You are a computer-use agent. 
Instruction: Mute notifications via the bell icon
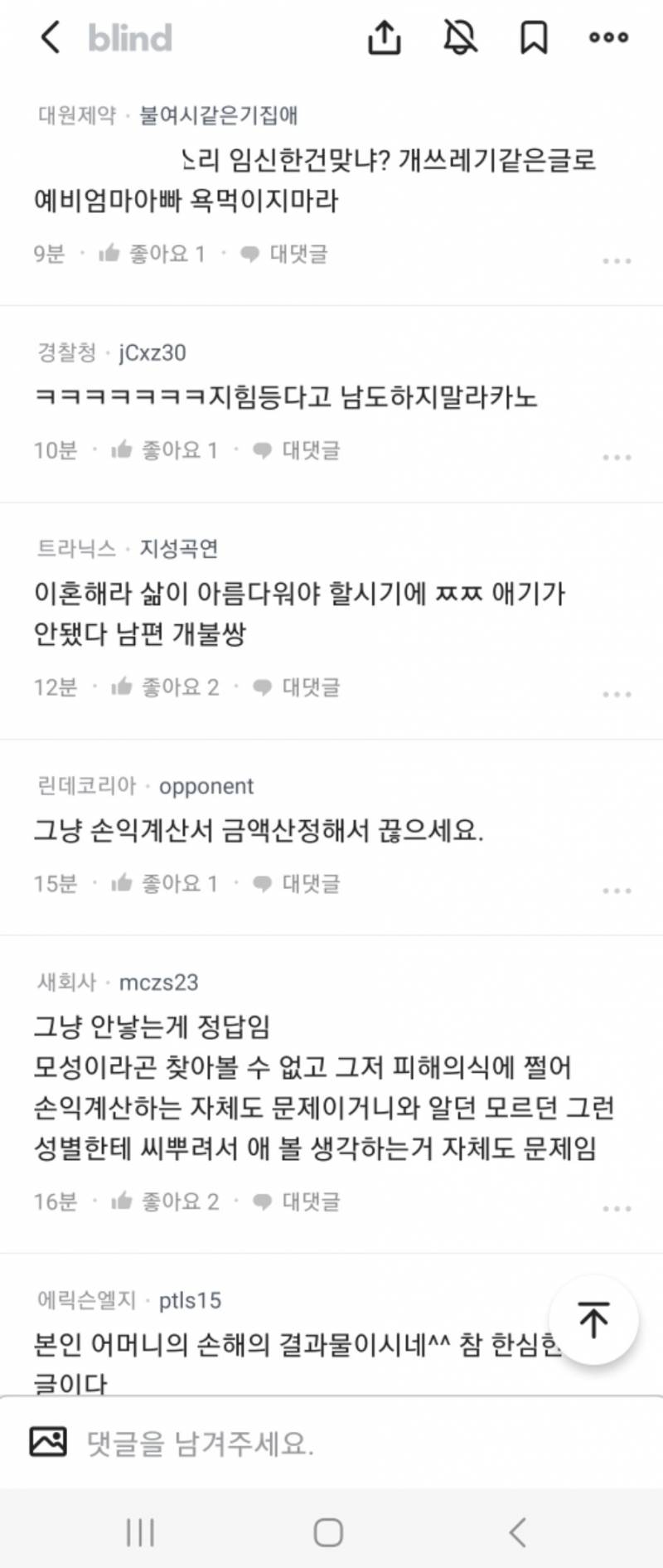pos(462,37)
